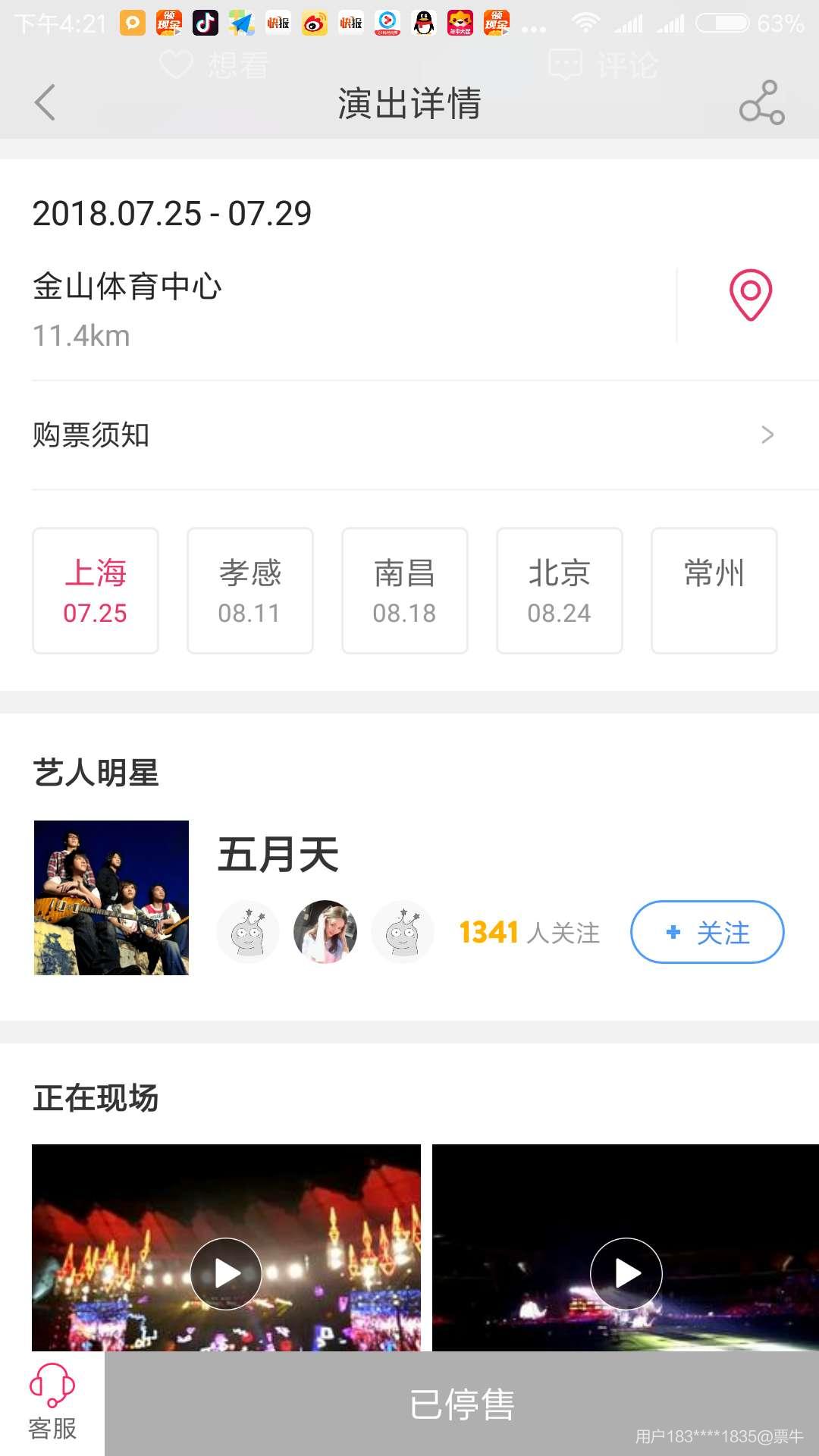Image resolution: width=819 pixels, height=1456 pixels.
Task: Select the 上海 07.25 show
Action: (96, 591)
